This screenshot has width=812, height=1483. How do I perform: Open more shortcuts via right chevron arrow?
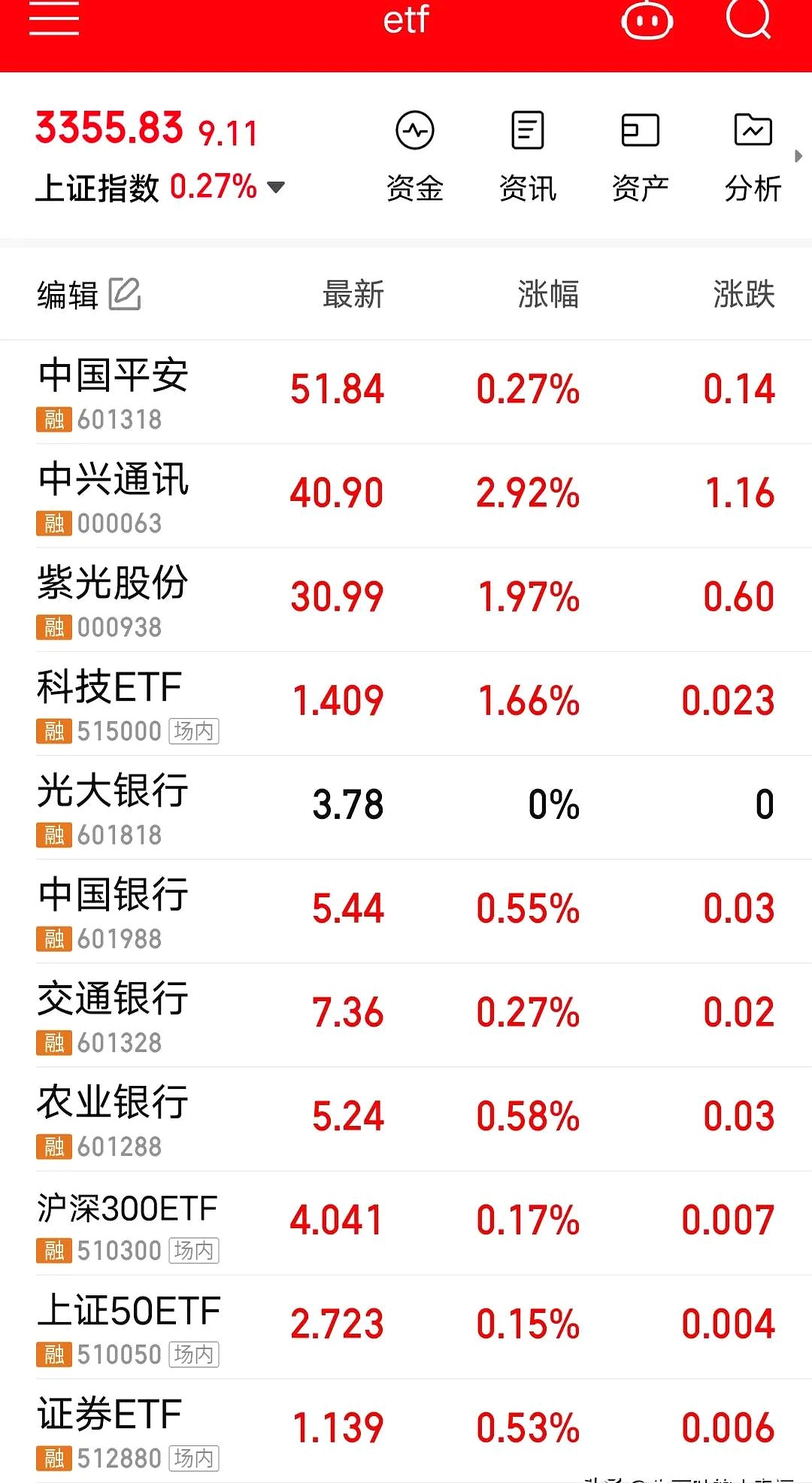[800, 156]
